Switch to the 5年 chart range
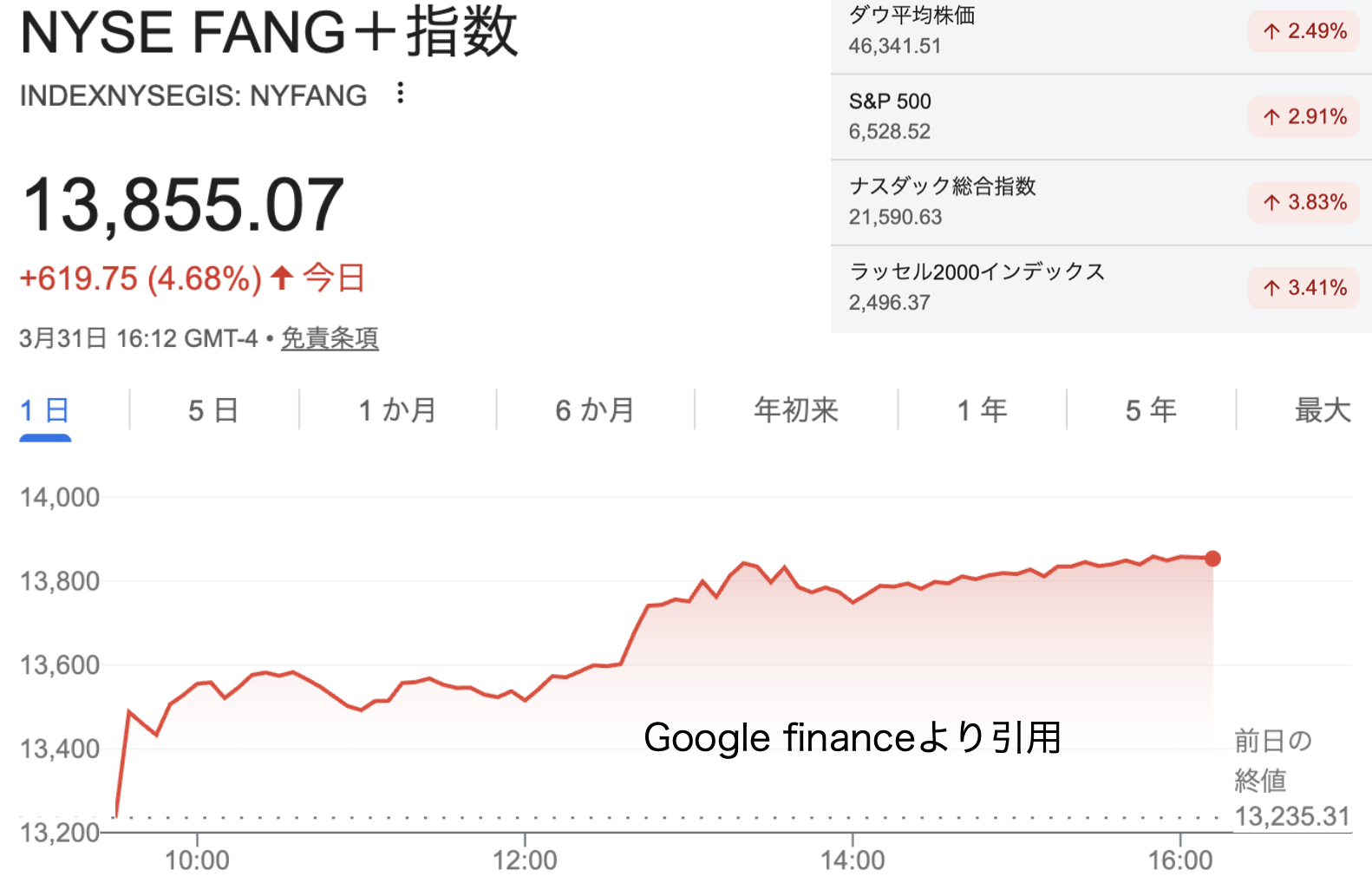 click(x=1151, y=409)
